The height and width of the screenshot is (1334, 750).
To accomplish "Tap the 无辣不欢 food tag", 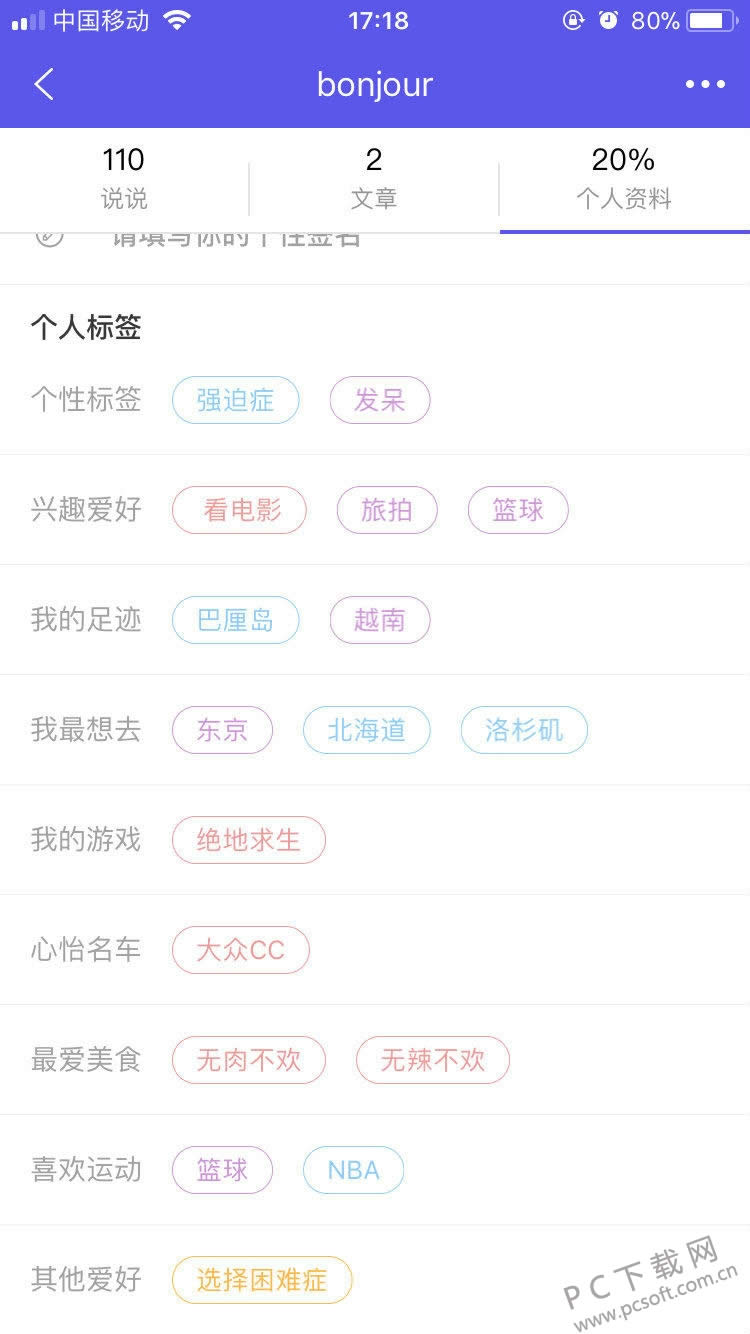I will point(433,1060).
